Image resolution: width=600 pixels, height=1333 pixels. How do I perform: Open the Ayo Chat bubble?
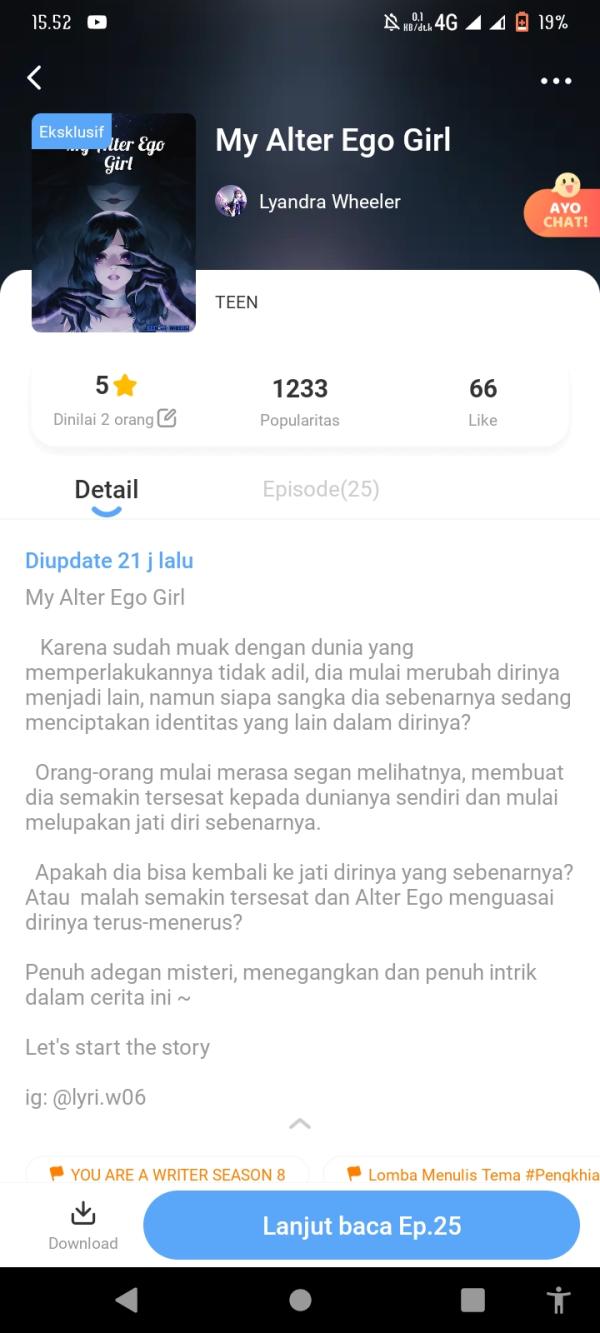(565, 206)
